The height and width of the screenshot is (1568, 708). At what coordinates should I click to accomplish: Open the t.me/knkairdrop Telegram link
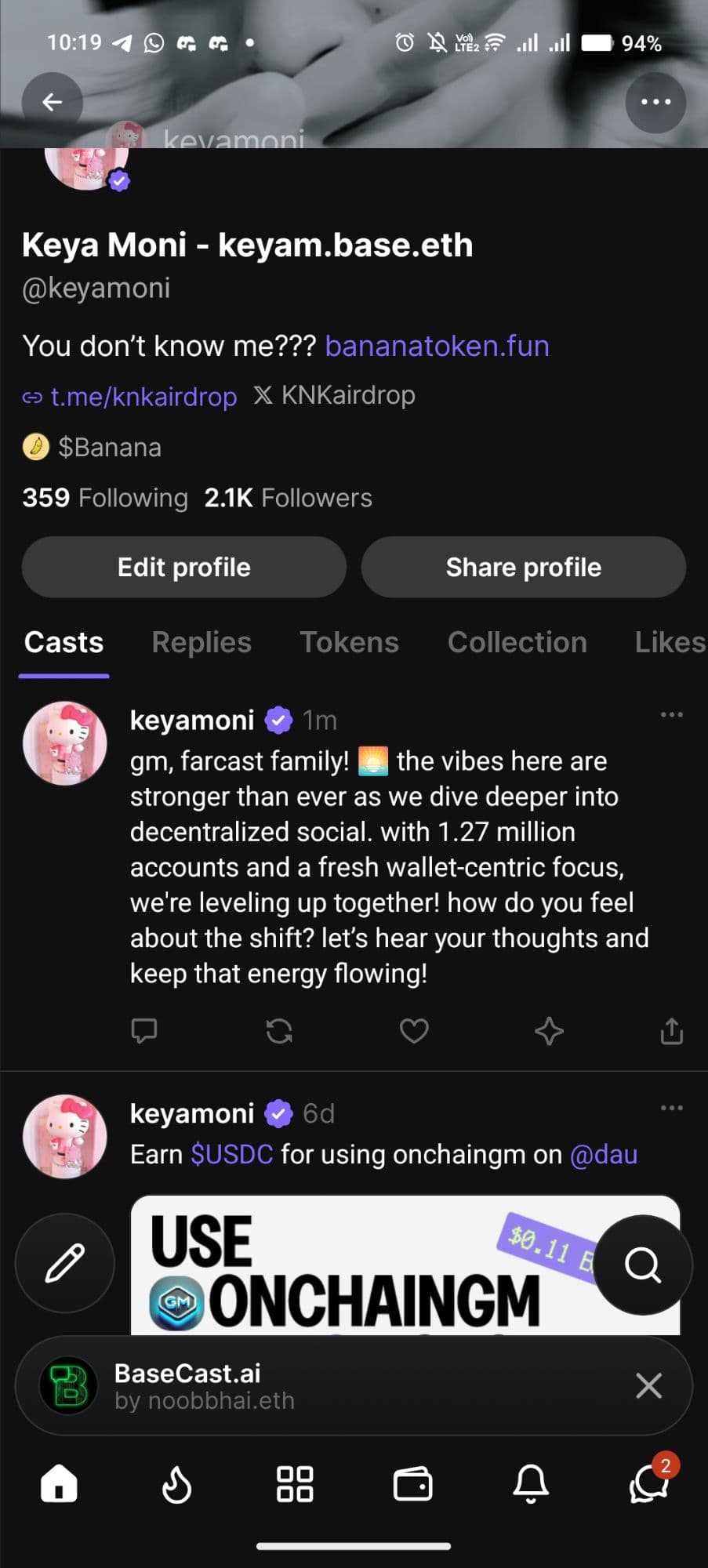coord(143,397)
